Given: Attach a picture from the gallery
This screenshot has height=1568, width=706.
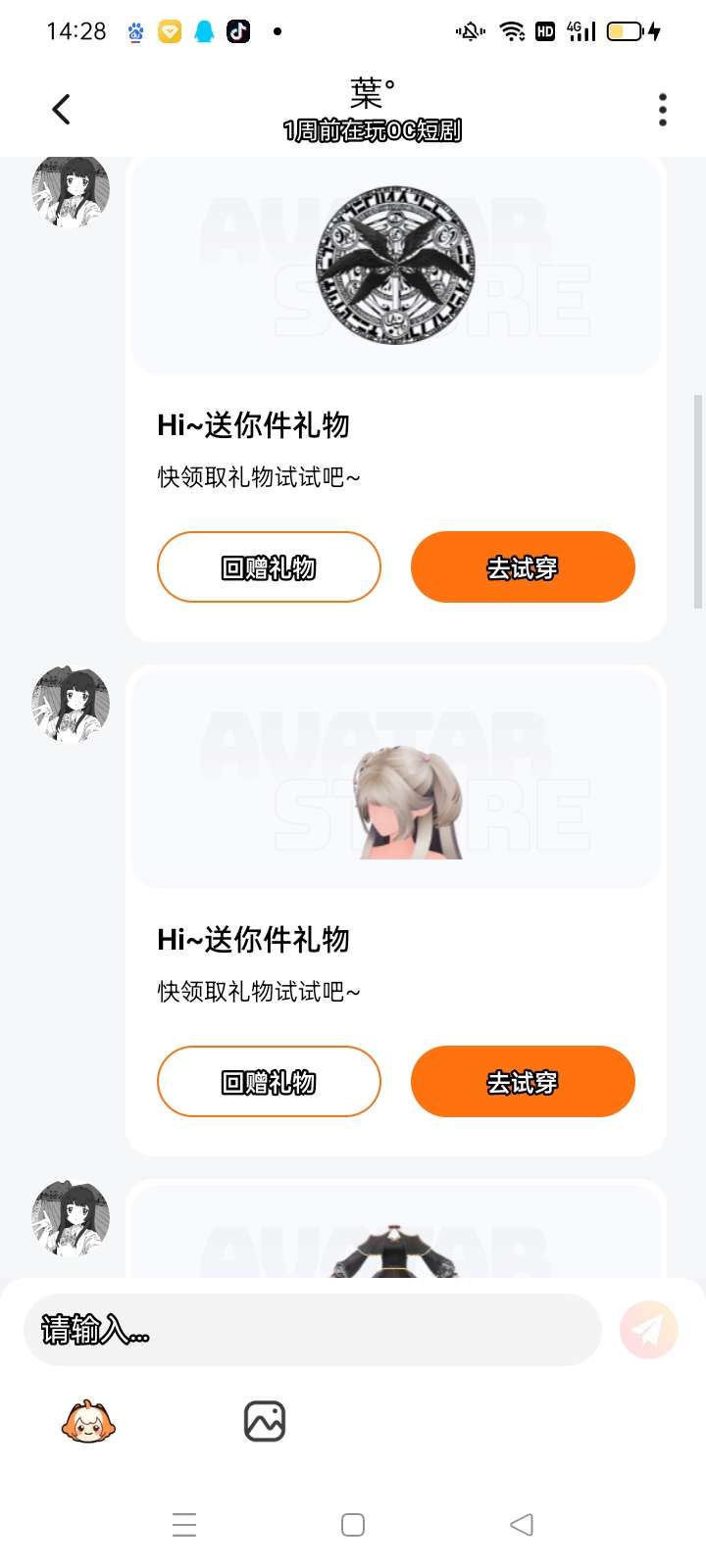Looking at the screenshot, I should [x=264, y=1422].
